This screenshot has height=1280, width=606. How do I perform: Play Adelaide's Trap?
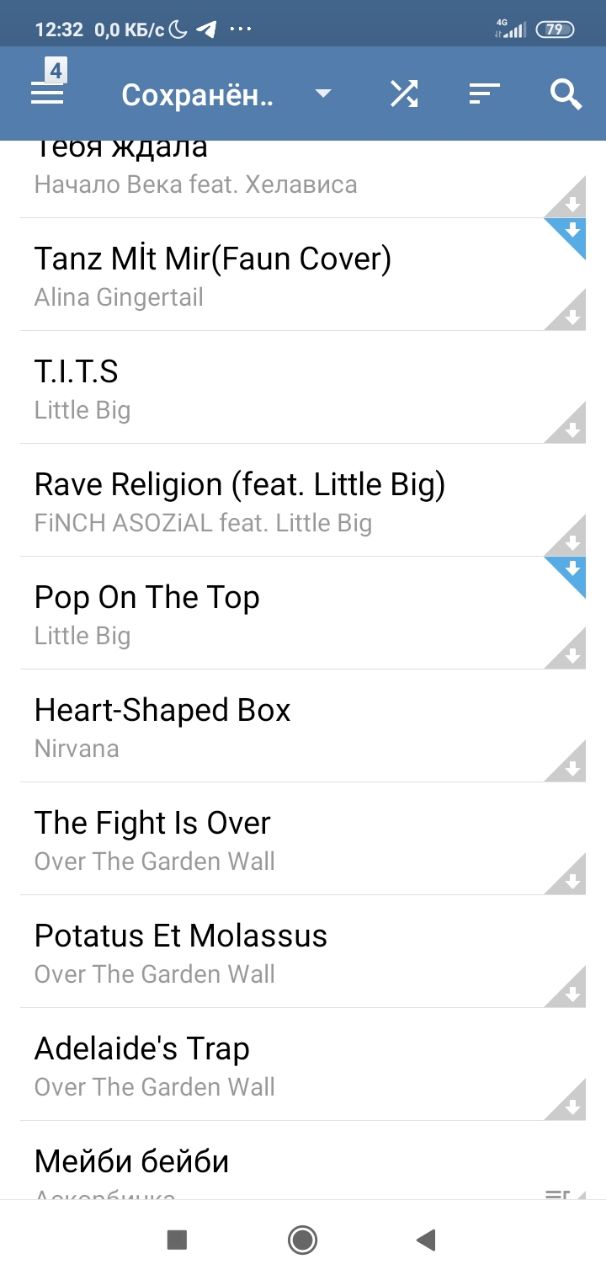click(x=303, y=1065)
